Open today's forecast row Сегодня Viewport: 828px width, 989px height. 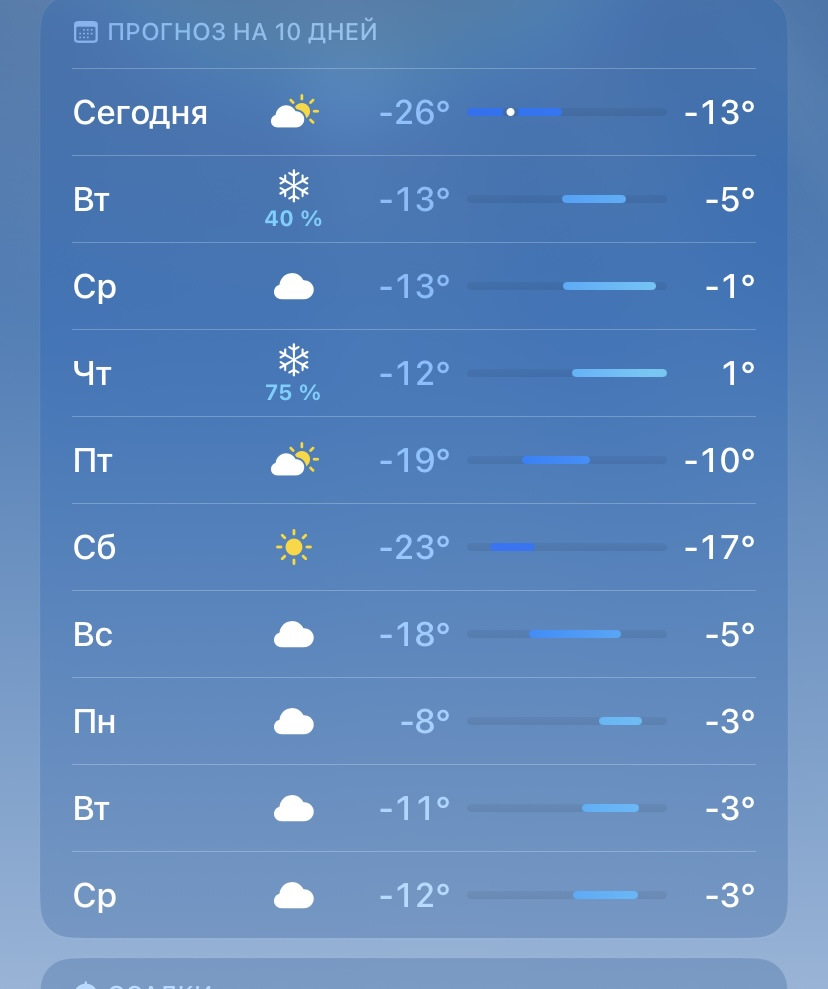[413, 112]
